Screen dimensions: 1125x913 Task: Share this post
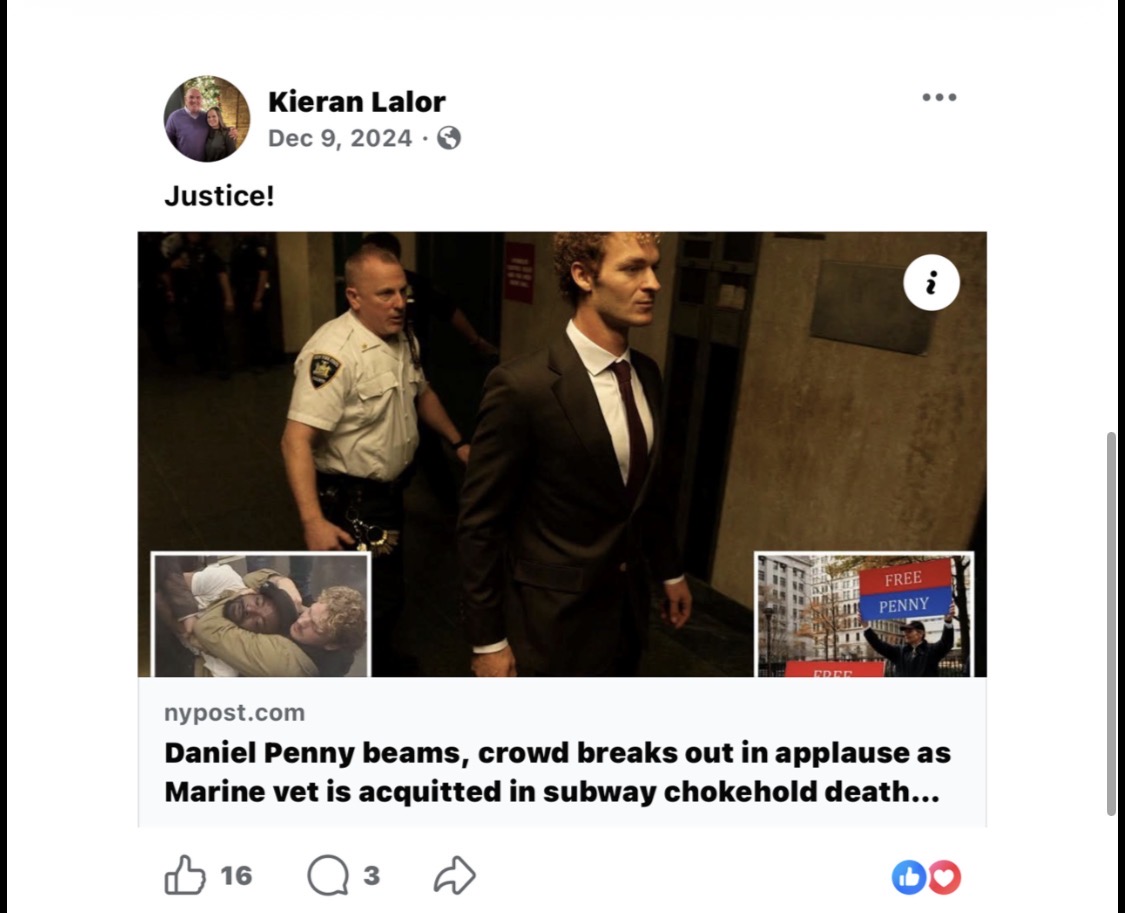(x=454, y=876)
